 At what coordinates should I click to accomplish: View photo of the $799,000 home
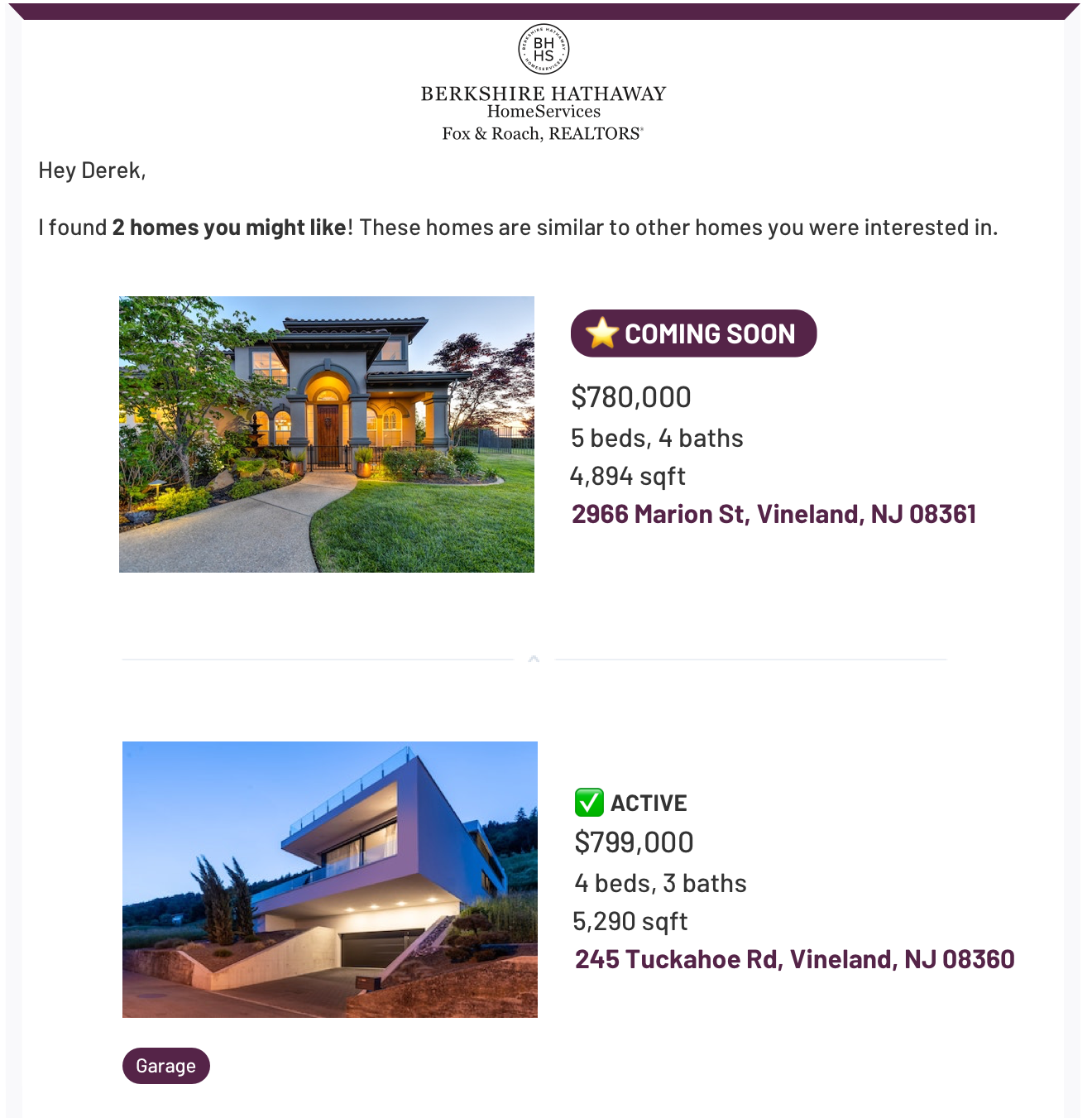tap(330, 880)
